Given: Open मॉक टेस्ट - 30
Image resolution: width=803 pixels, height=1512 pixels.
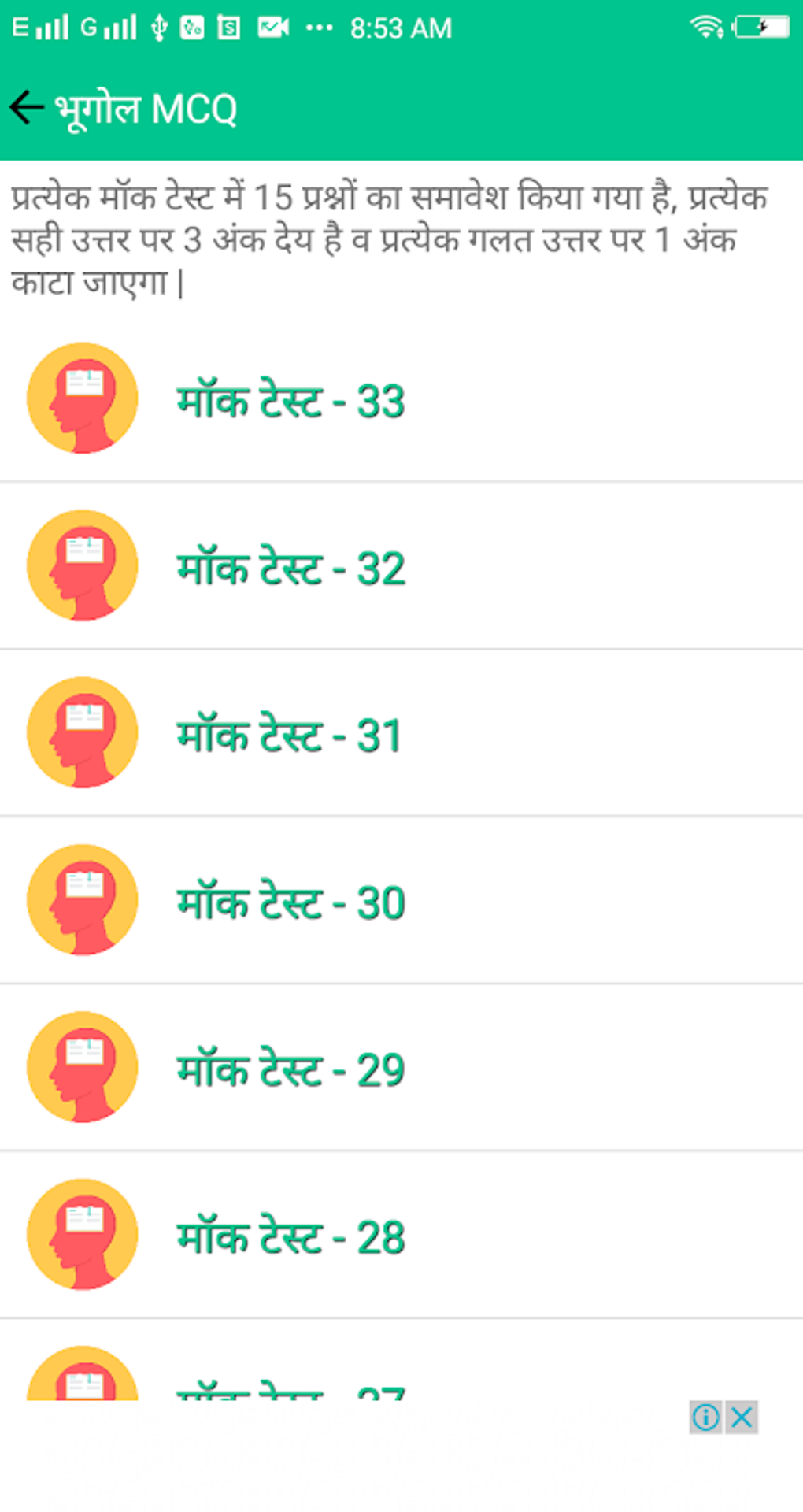Looking at the screenshot, I should click(401, 900).
